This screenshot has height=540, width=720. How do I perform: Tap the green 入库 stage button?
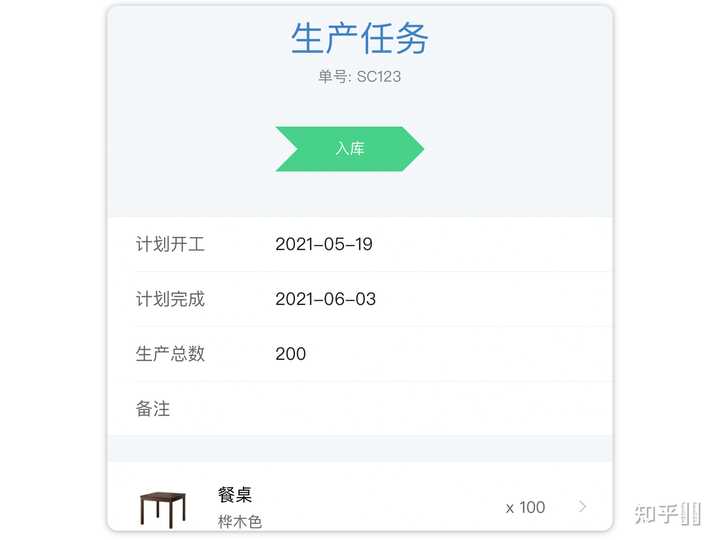[x=349, y=149]
